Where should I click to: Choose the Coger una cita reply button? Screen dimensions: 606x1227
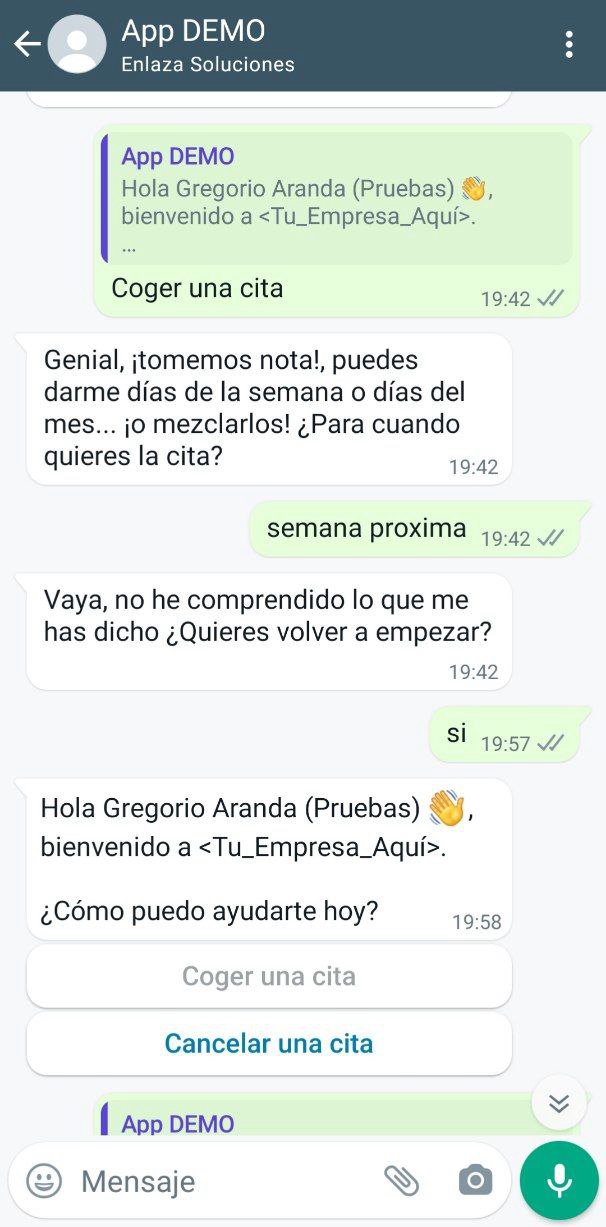(269, 976)
